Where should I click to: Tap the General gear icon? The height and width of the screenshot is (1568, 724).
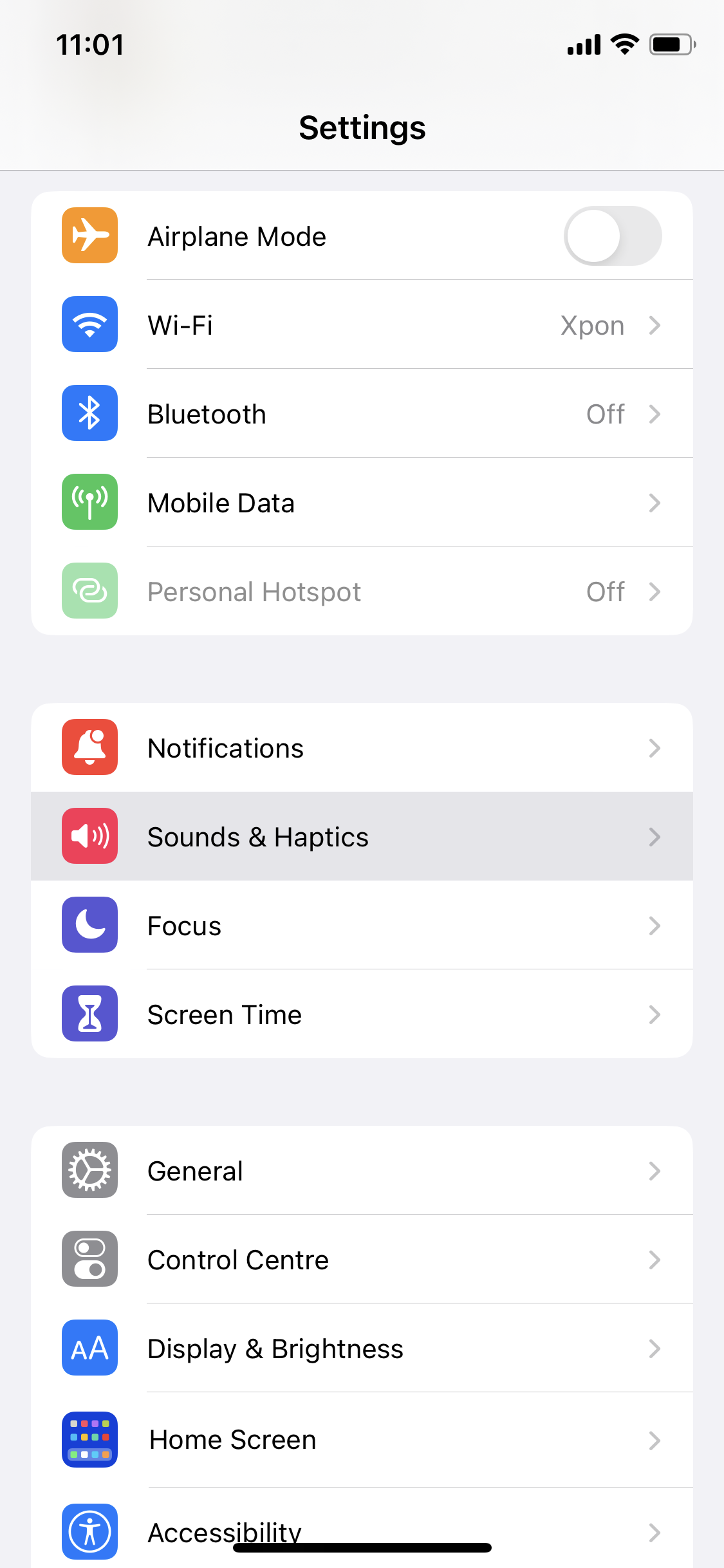click(89, 1171)
